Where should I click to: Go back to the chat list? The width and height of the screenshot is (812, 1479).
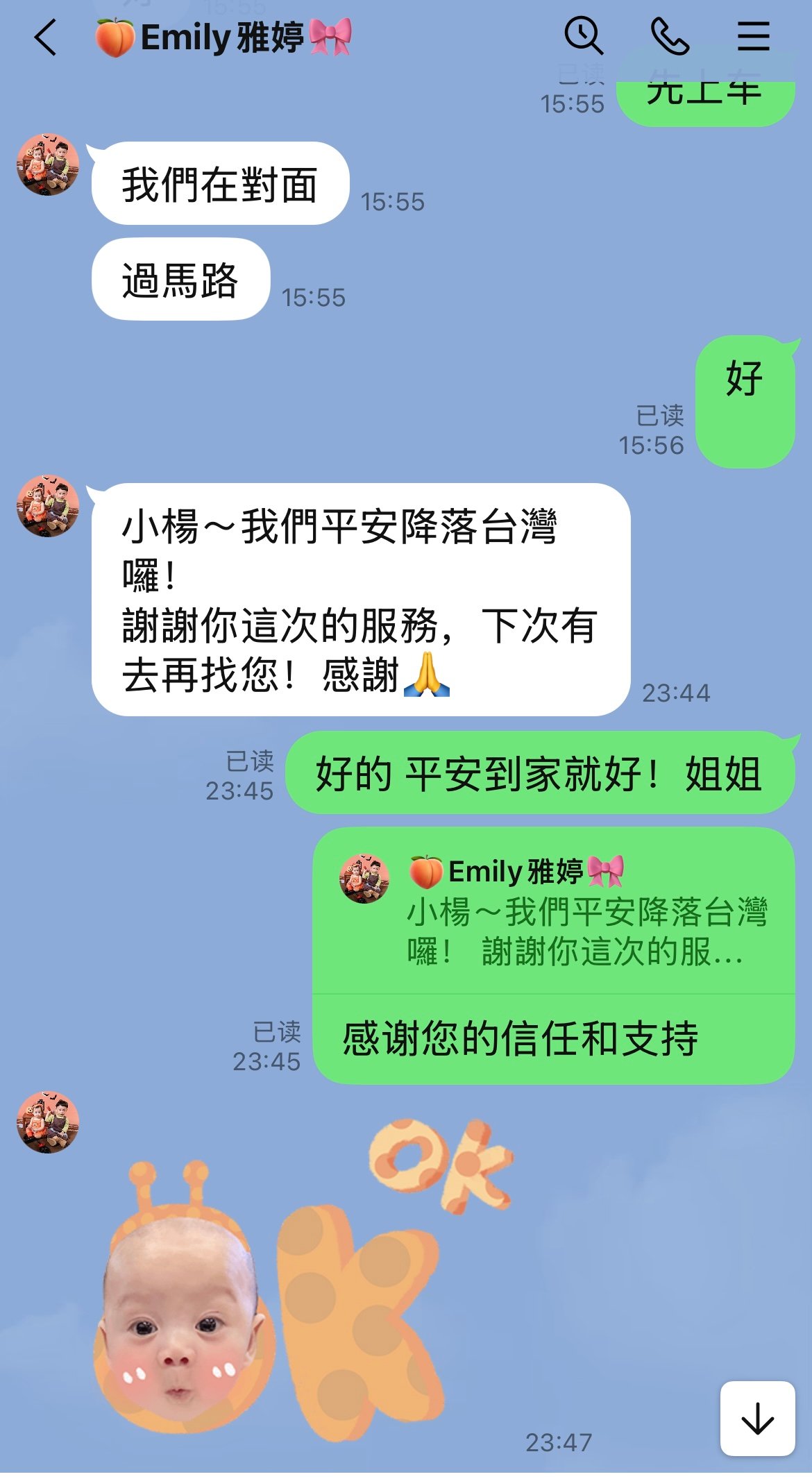tap(46, 37)
